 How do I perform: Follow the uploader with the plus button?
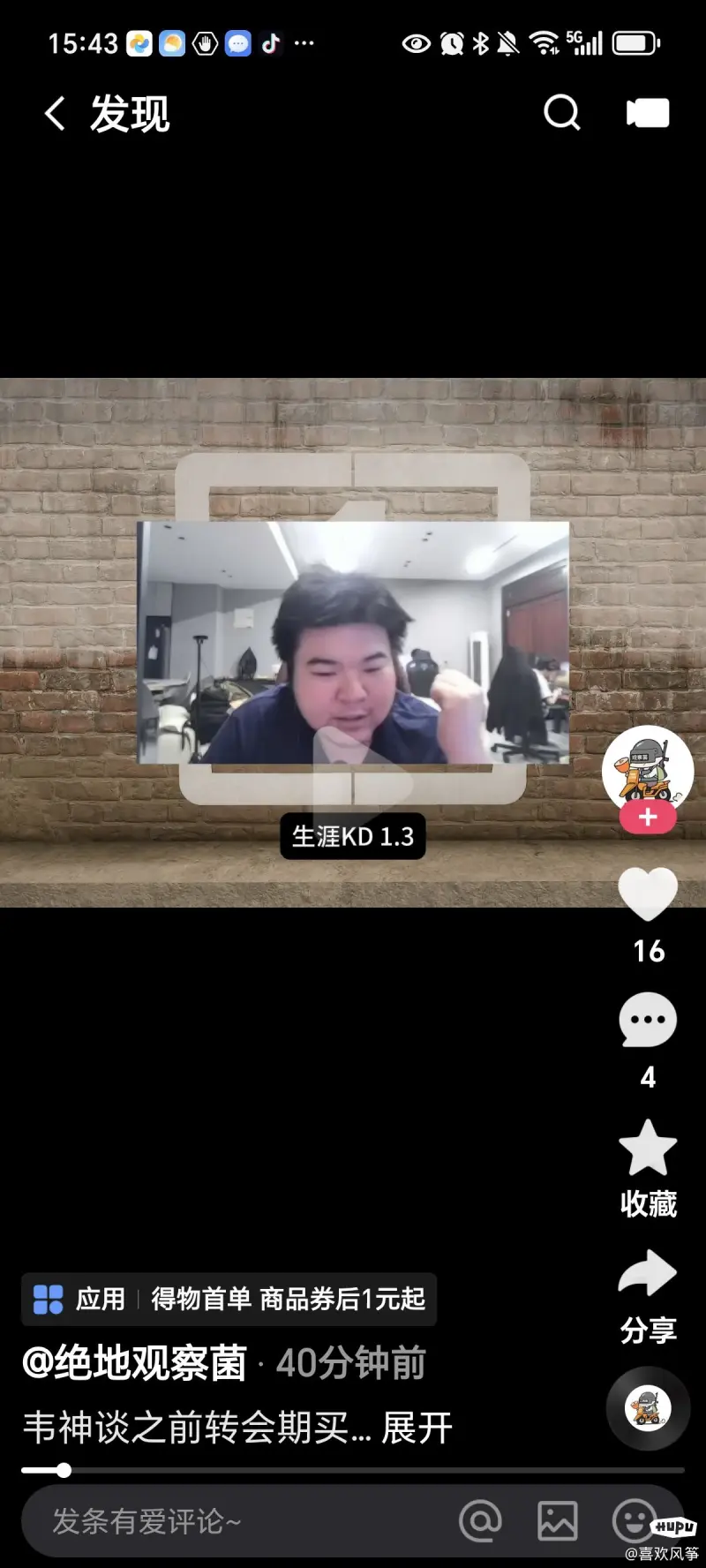[x=648, y=818]
